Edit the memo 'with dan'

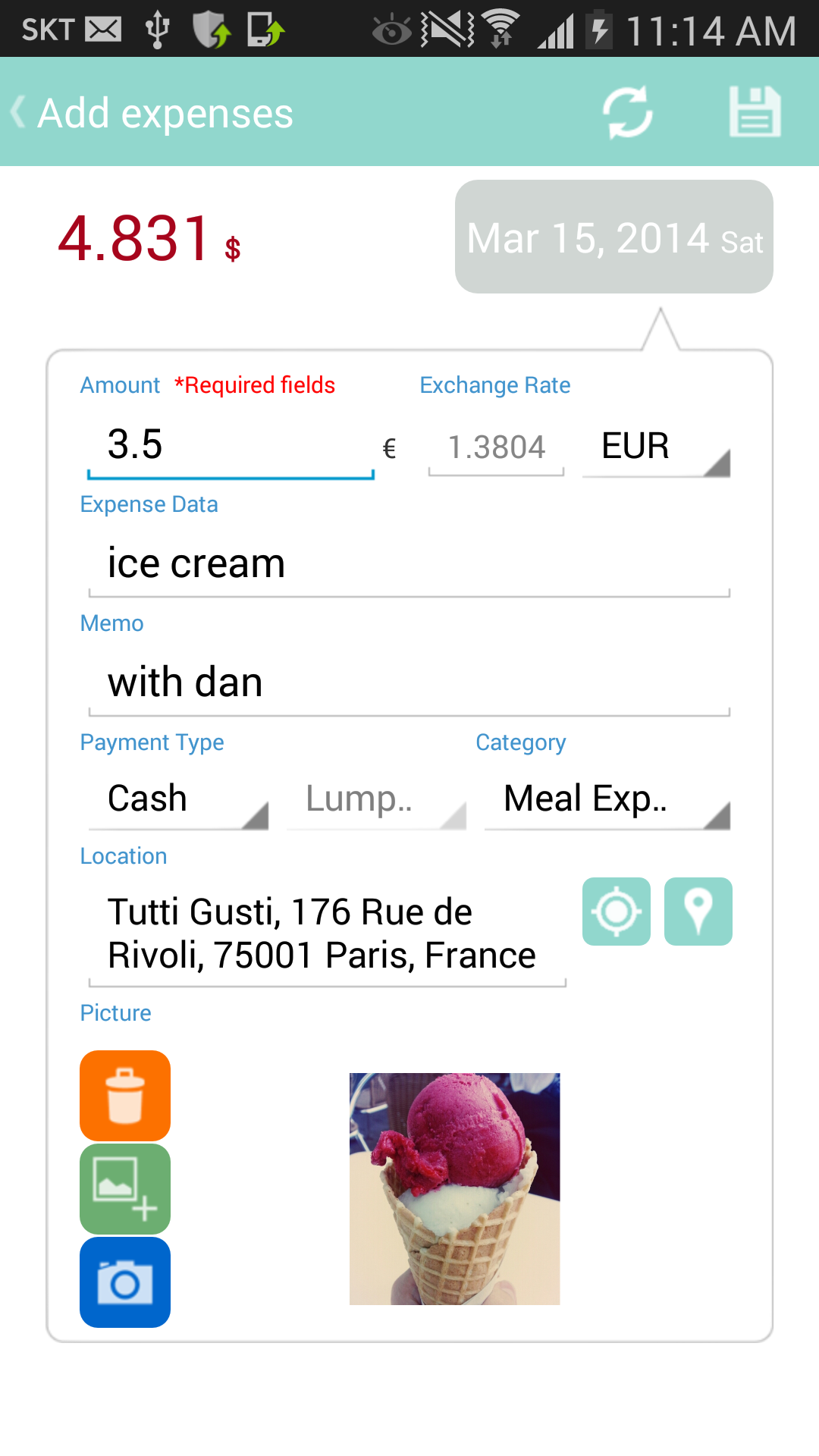pyautogui.click(x=409, y=683)
